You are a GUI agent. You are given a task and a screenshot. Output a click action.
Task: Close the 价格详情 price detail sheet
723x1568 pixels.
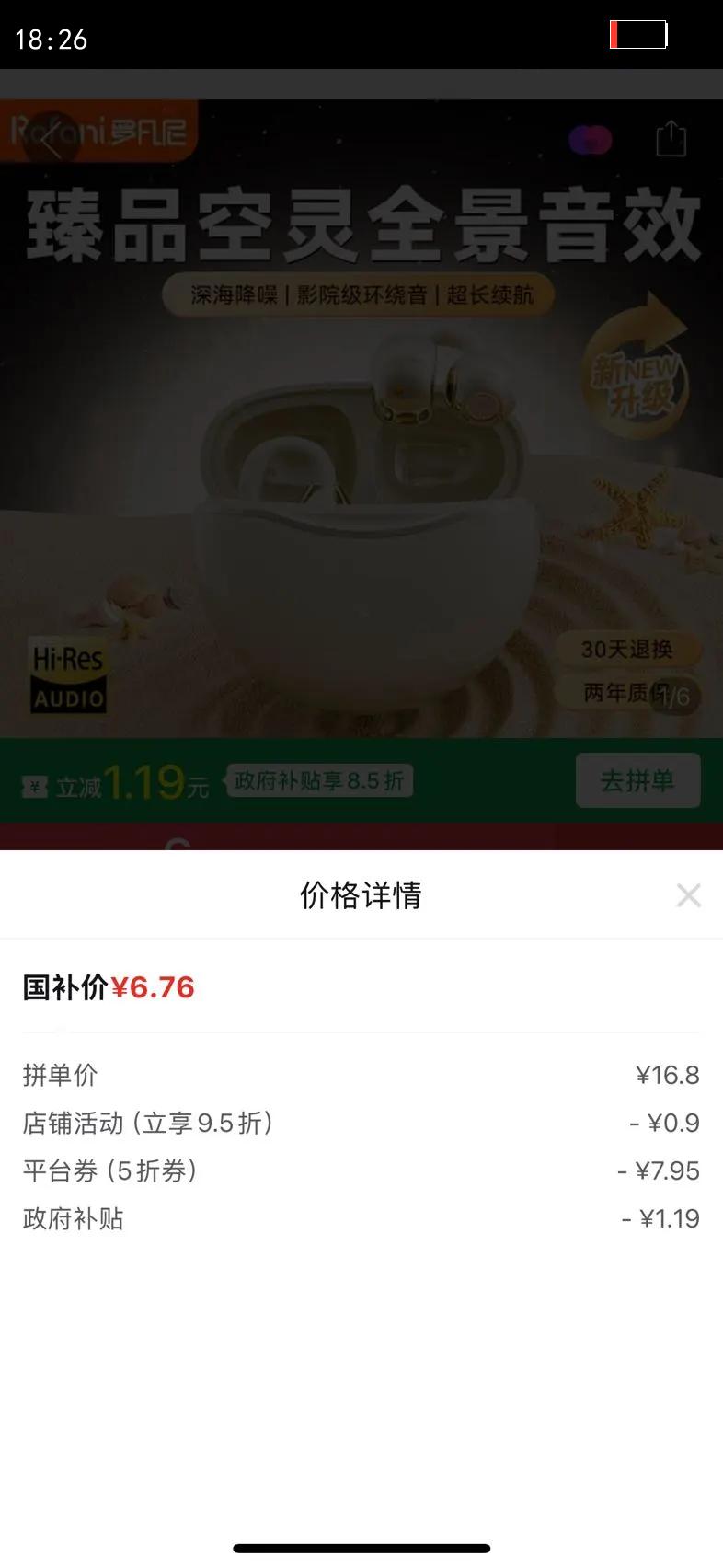pyautogui.click(x=689, y=894)
